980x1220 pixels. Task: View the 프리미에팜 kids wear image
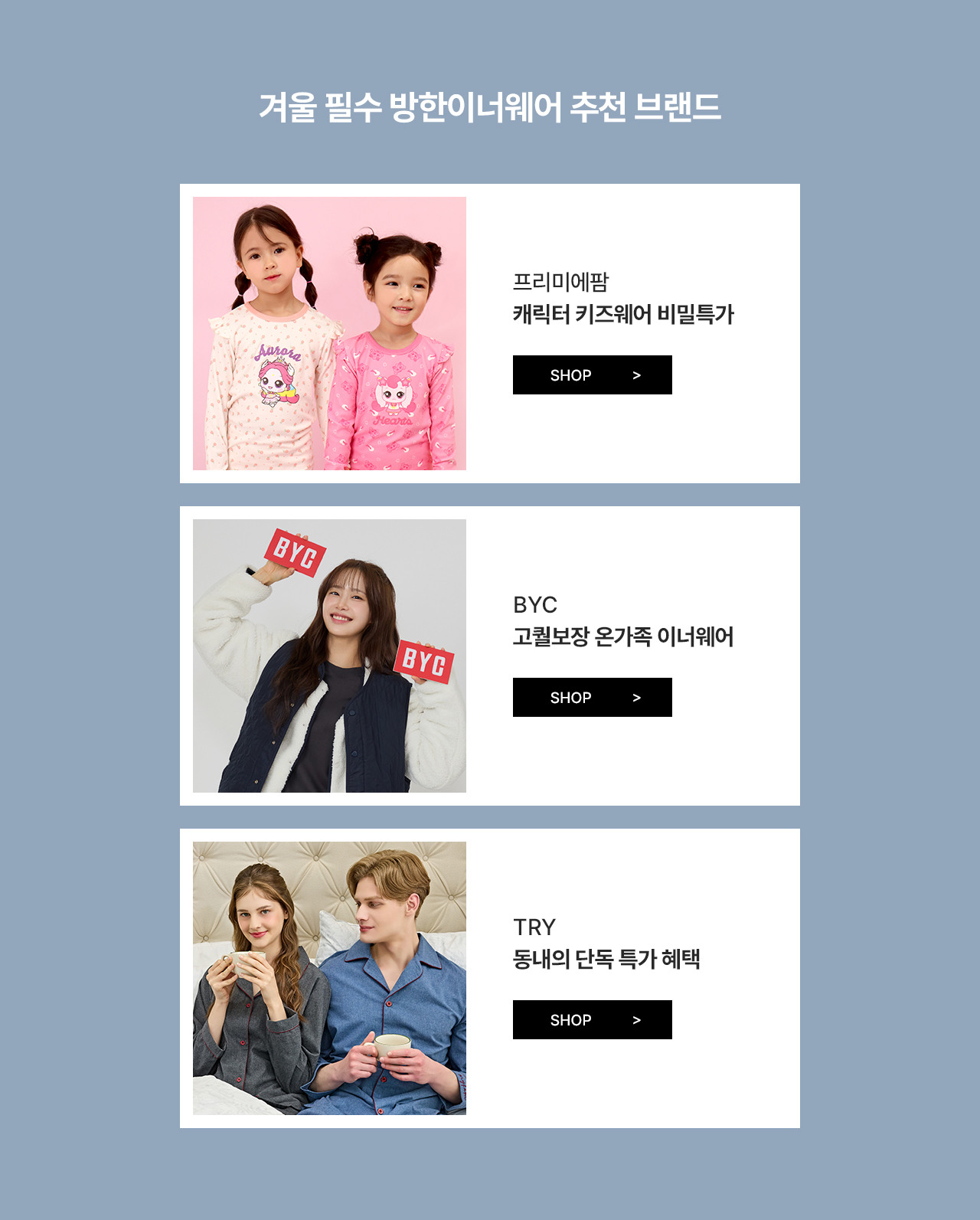(329, 333)
